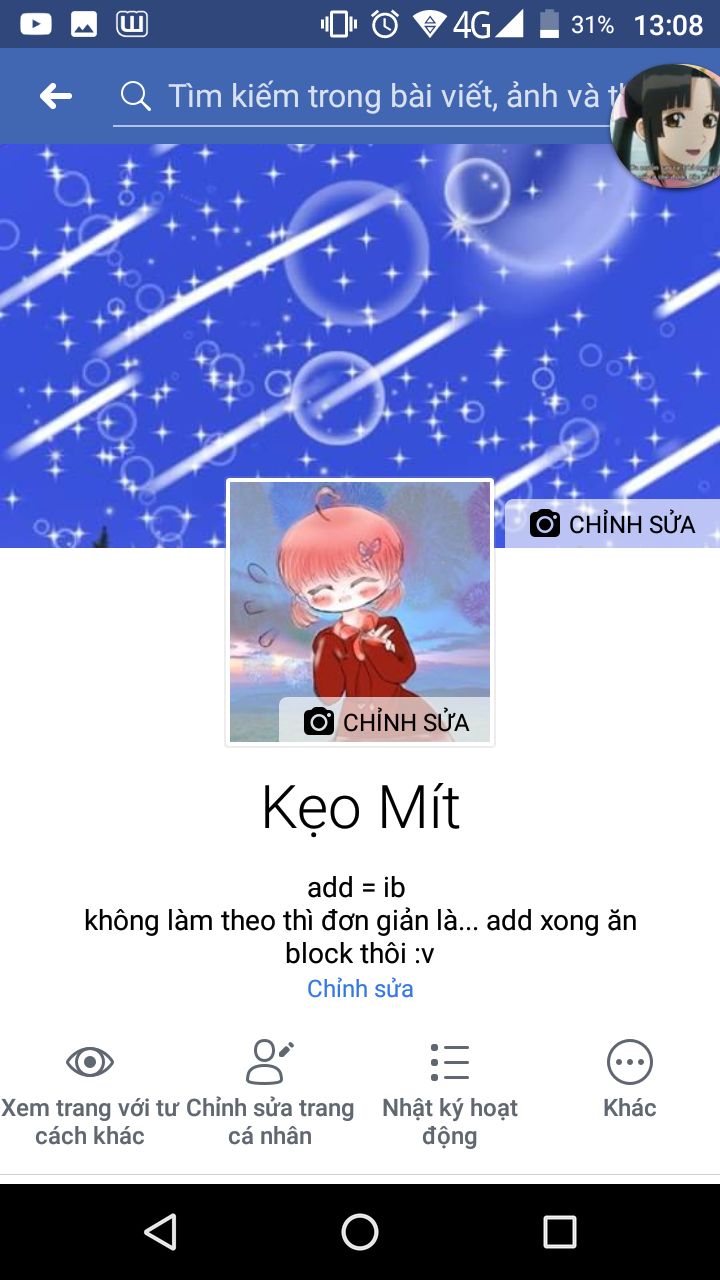Tap the system home button
The height and width of the screenshot is (1280, 720).
click(360, 1232)
